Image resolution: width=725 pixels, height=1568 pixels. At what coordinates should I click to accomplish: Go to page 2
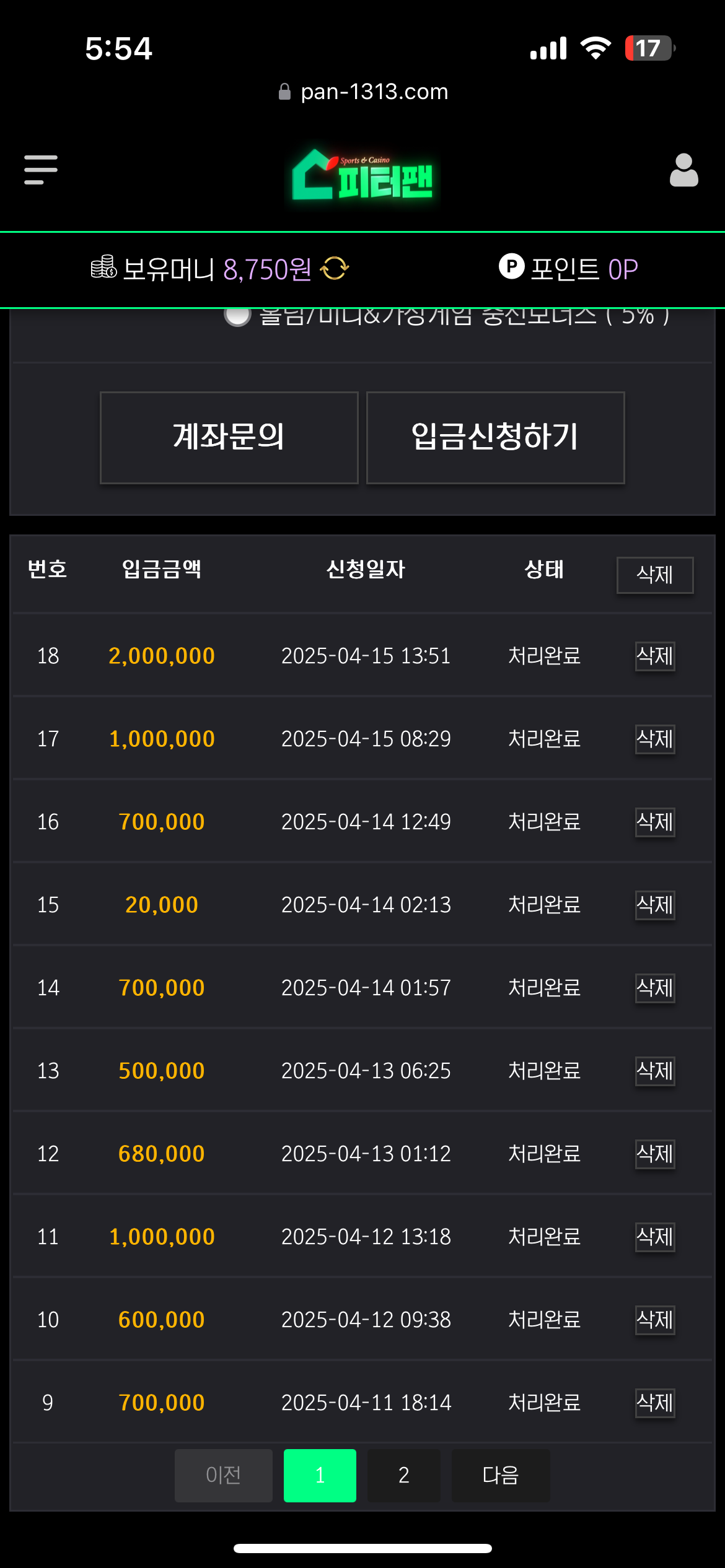pyautogui.click(x=403, y=1475)
